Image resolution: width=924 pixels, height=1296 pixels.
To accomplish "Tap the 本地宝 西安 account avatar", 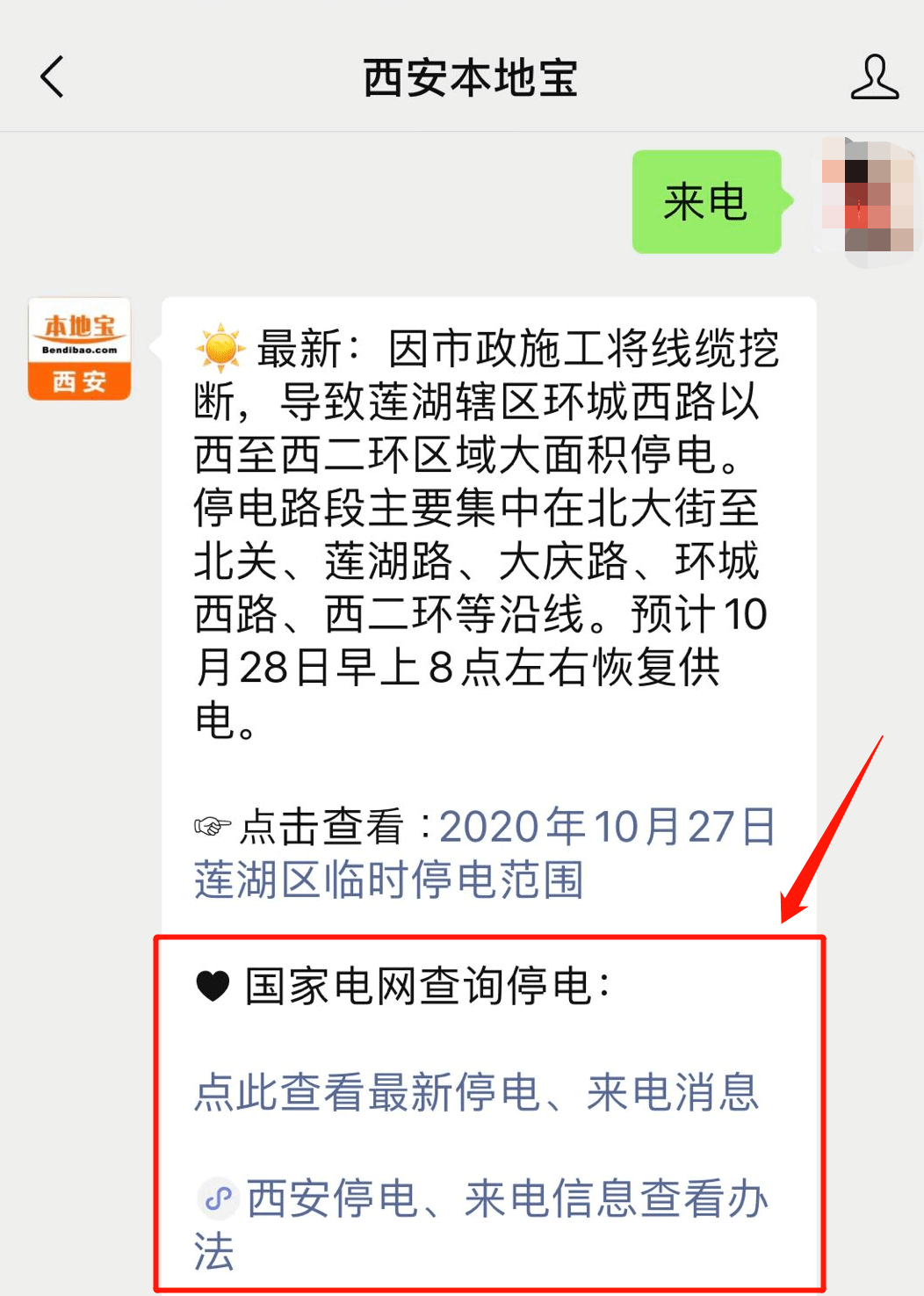I will (x=80, y=349).
